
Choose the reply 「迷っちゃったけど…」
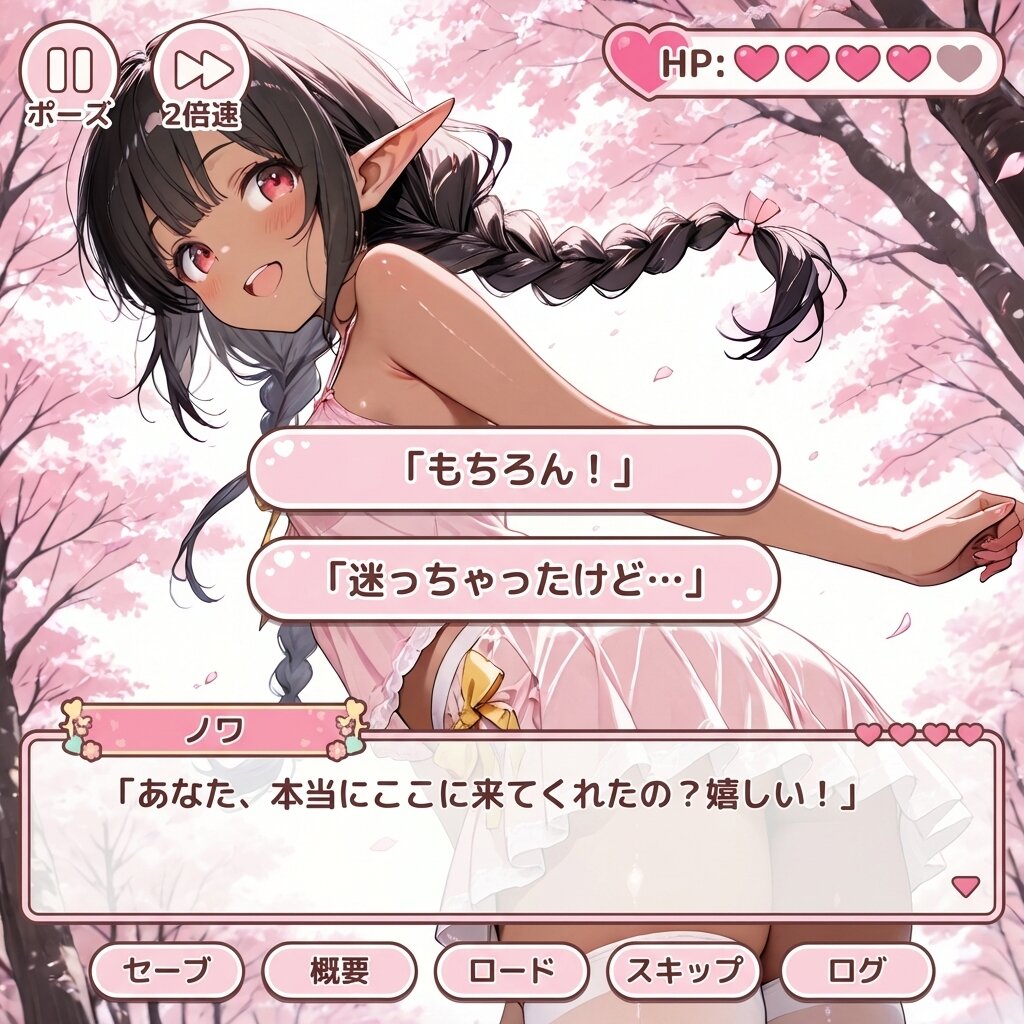coord(513,580)
